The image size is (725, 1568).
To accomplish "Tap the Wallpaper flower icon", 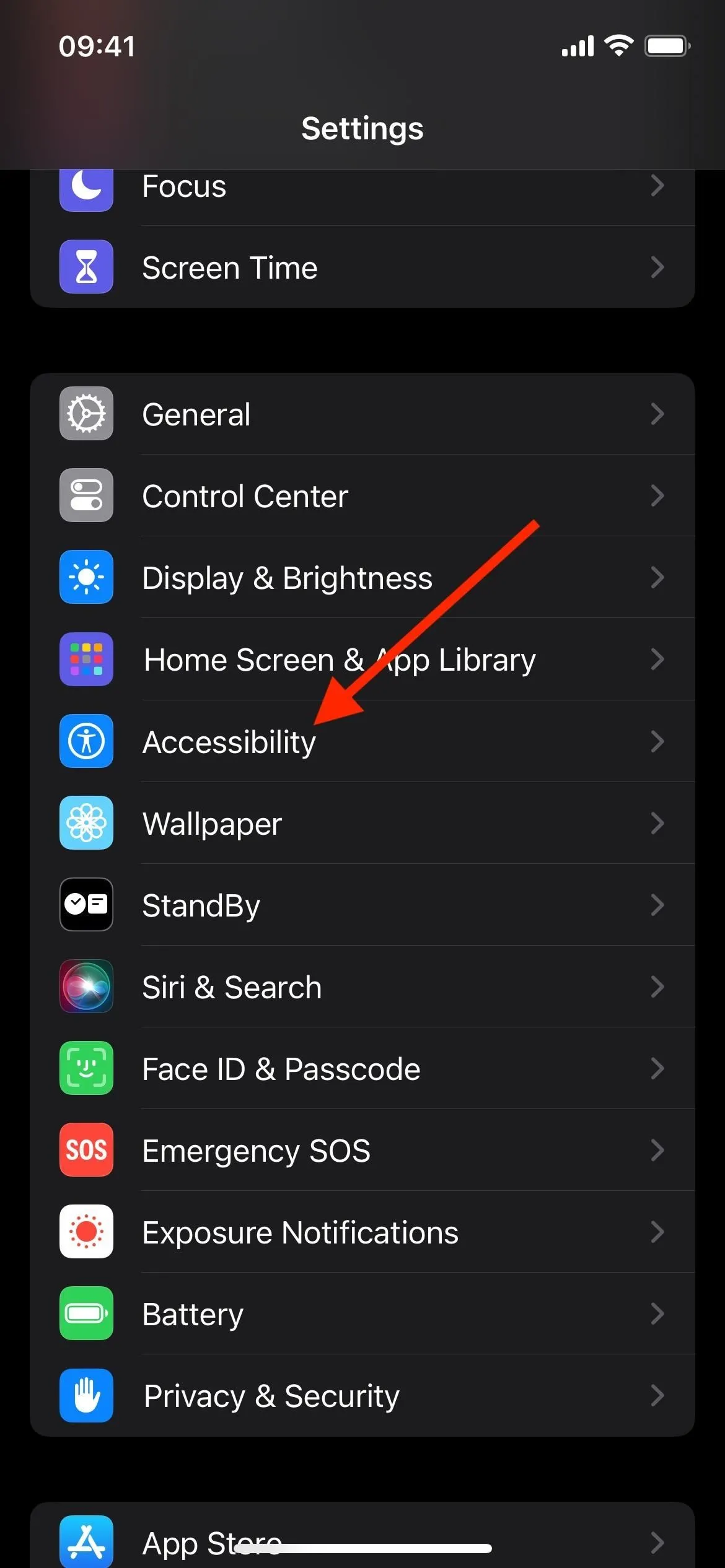I will tap(86, 823).
